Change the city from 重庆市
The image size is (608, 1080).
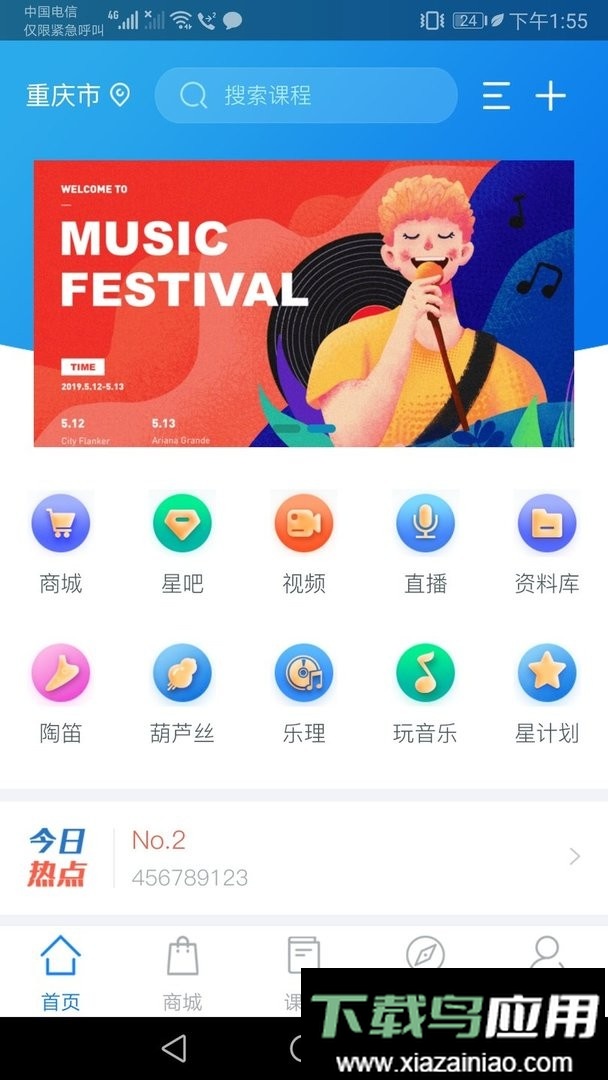(x=78, y=95)
